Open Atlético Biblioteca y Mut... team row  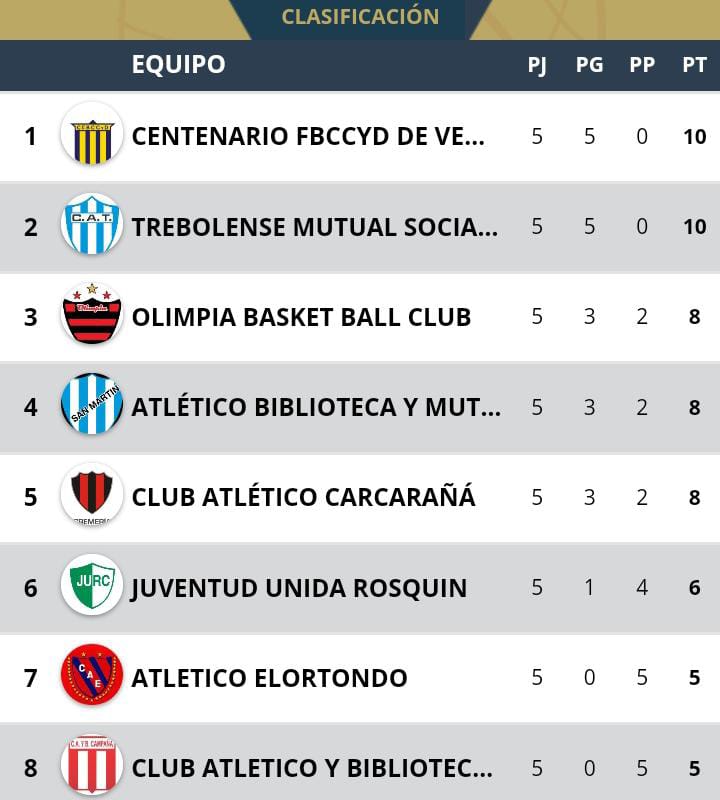(316, 407)
